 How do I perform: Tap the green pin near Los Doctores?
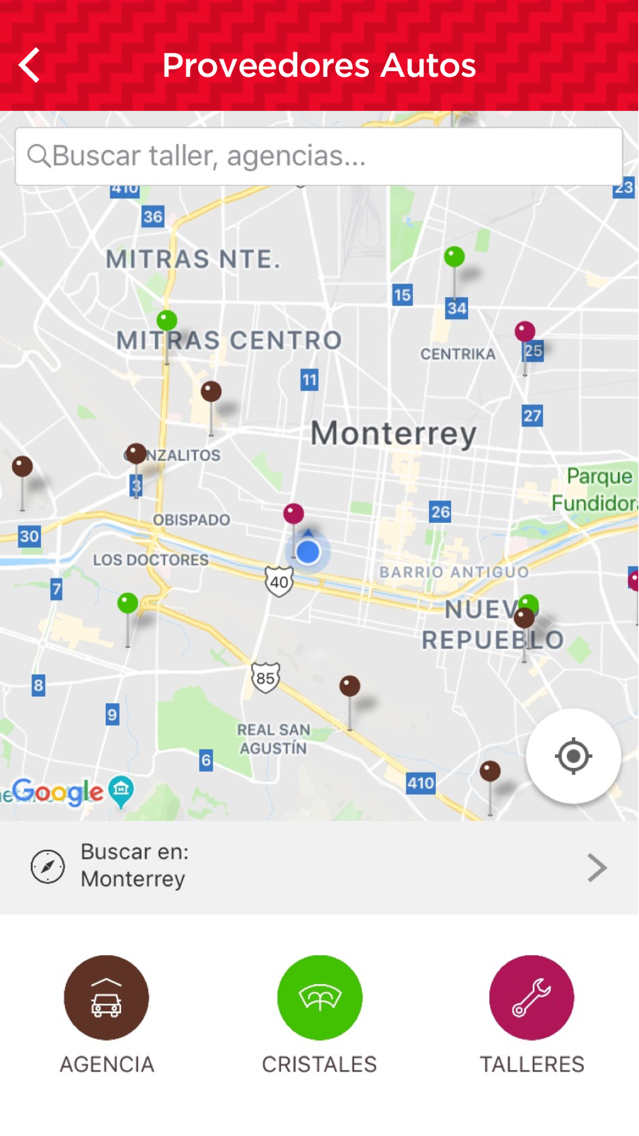(128, 605)
